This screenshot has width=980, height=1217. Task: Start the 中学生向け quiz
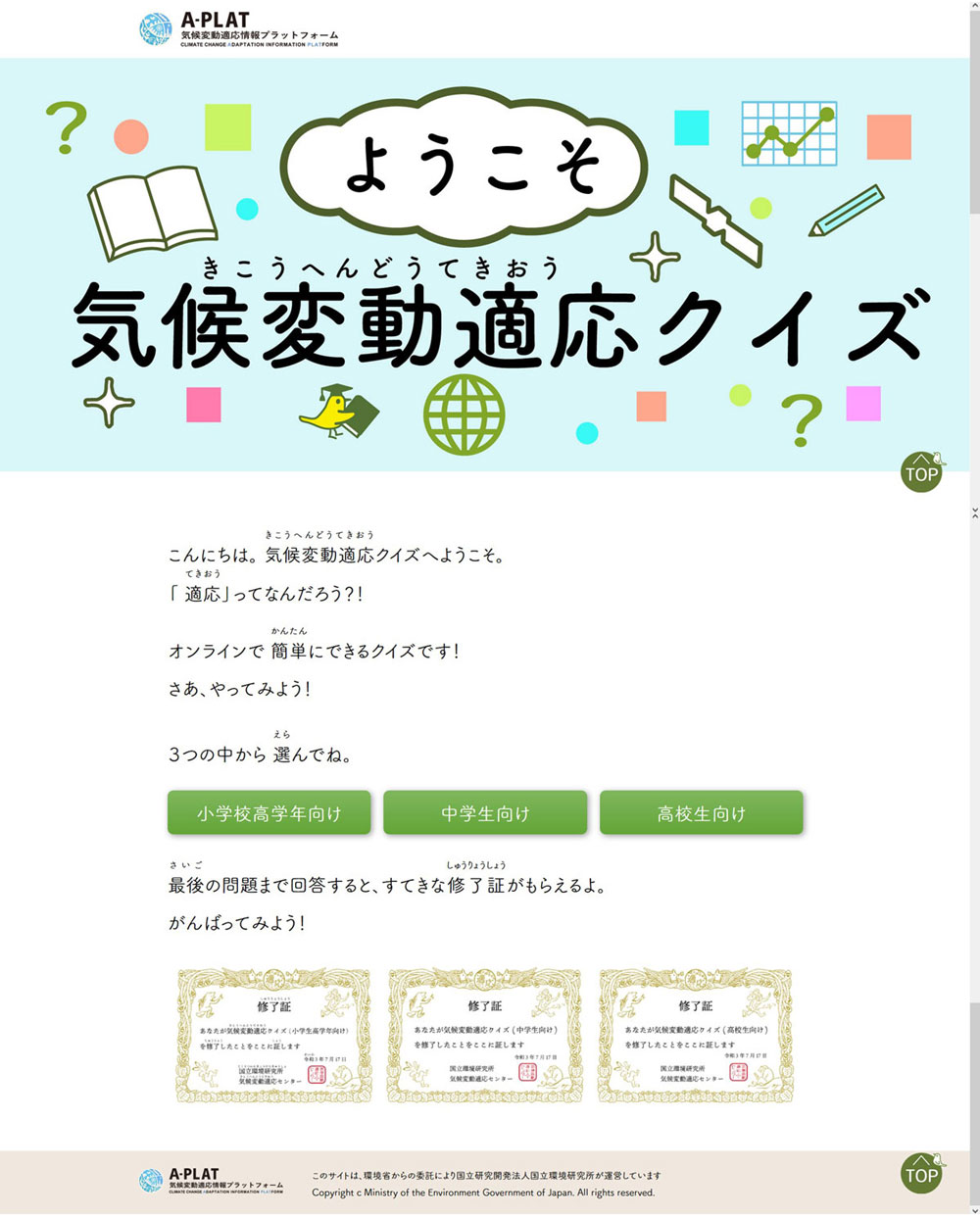[485, 813]
